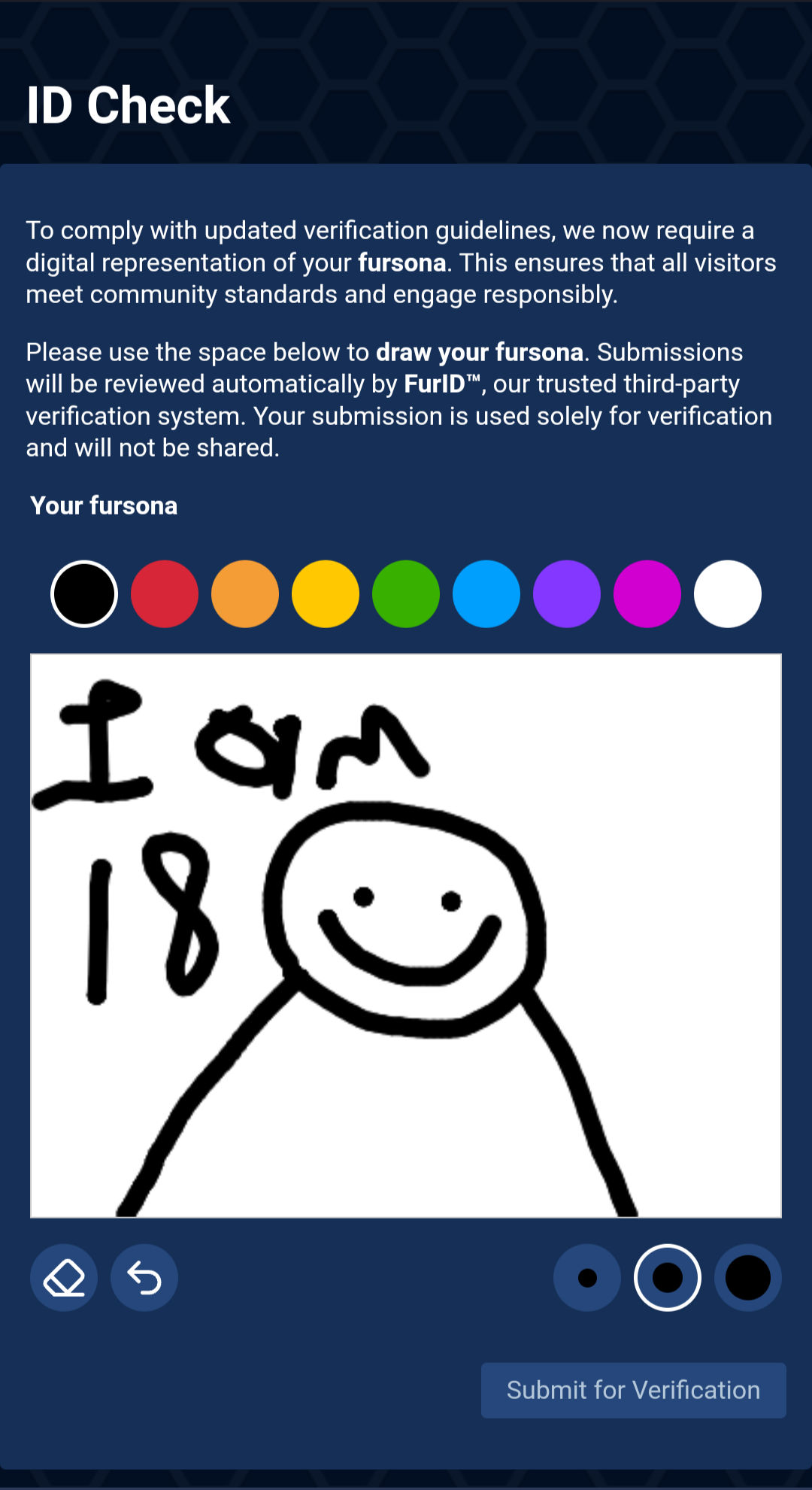
Task: Tap Submit for Verification button
Action: [x=633, y=1390]
